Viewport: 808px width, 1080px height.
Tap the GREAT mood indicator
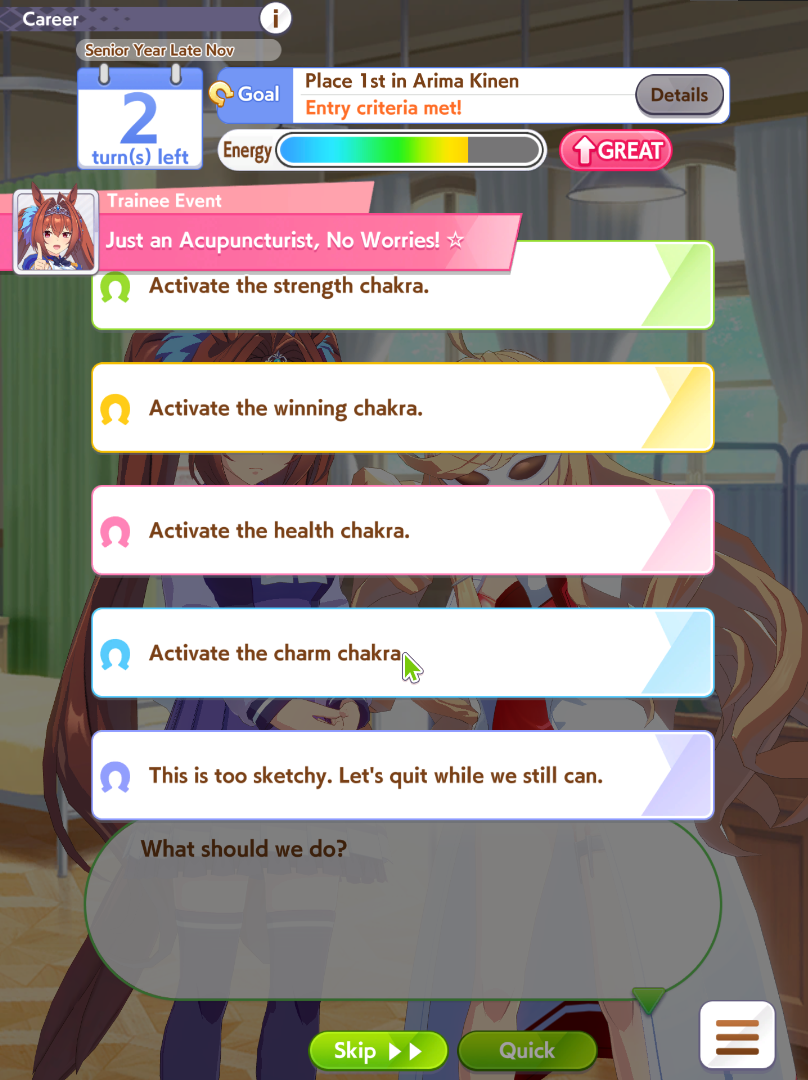tap(615, 151)
